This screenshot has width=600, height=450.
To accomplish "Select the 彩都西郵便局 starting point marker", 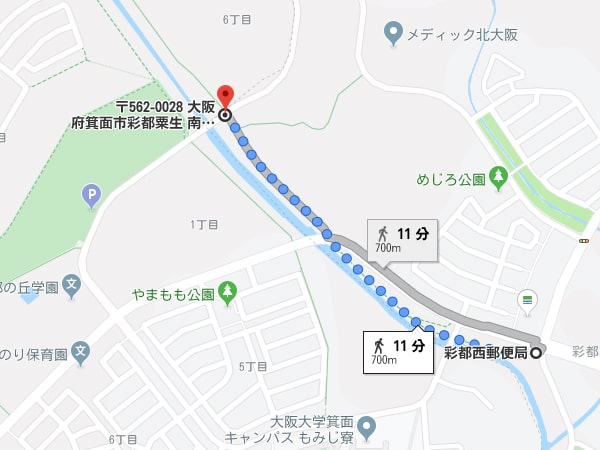I will (x=536, y=351).
